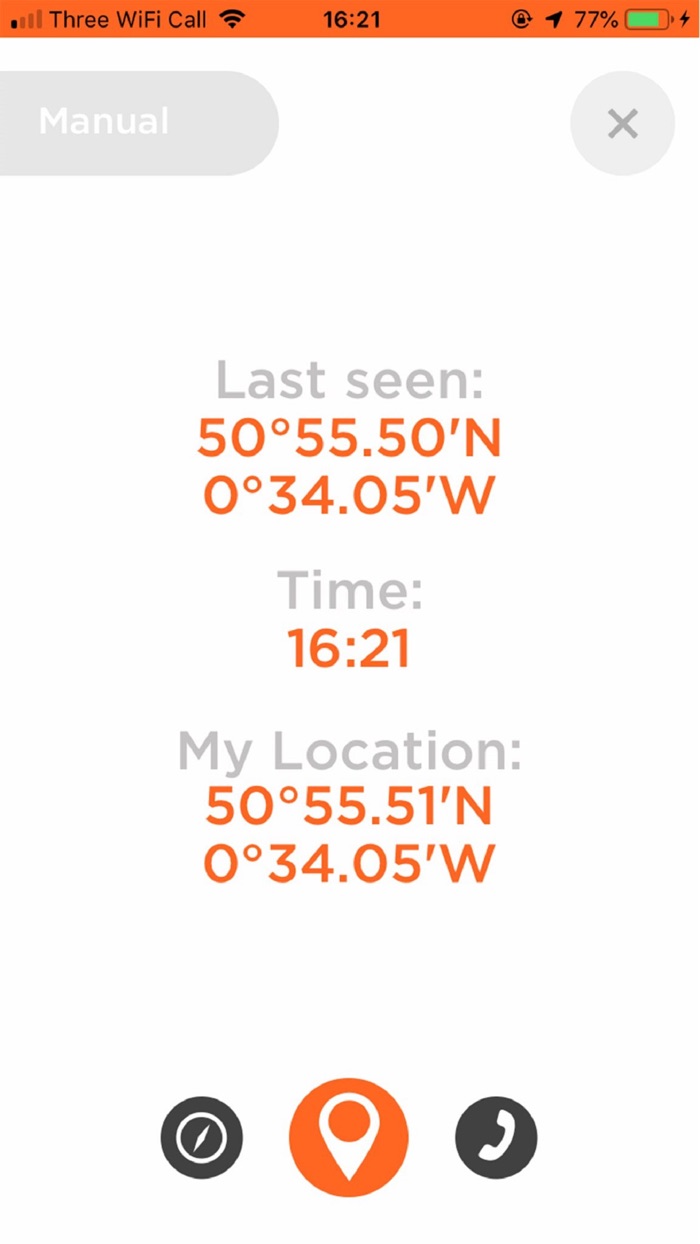The width and height of the screenshot is (700, 1244).
Task: Open the compass icon
Action: click(202, 1138)
